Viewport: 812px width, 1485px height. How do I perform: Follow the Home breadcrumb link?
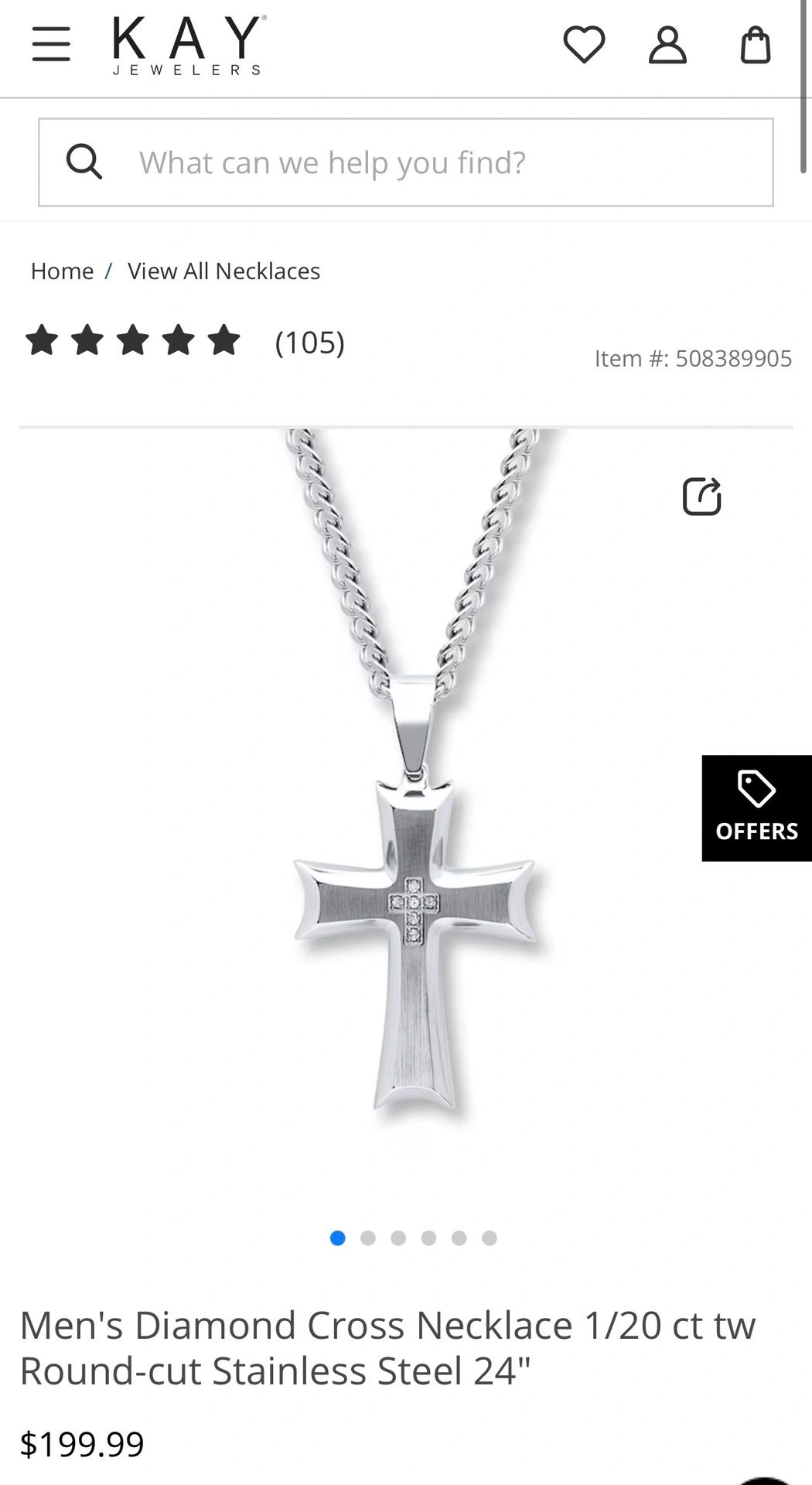(62, 271)
